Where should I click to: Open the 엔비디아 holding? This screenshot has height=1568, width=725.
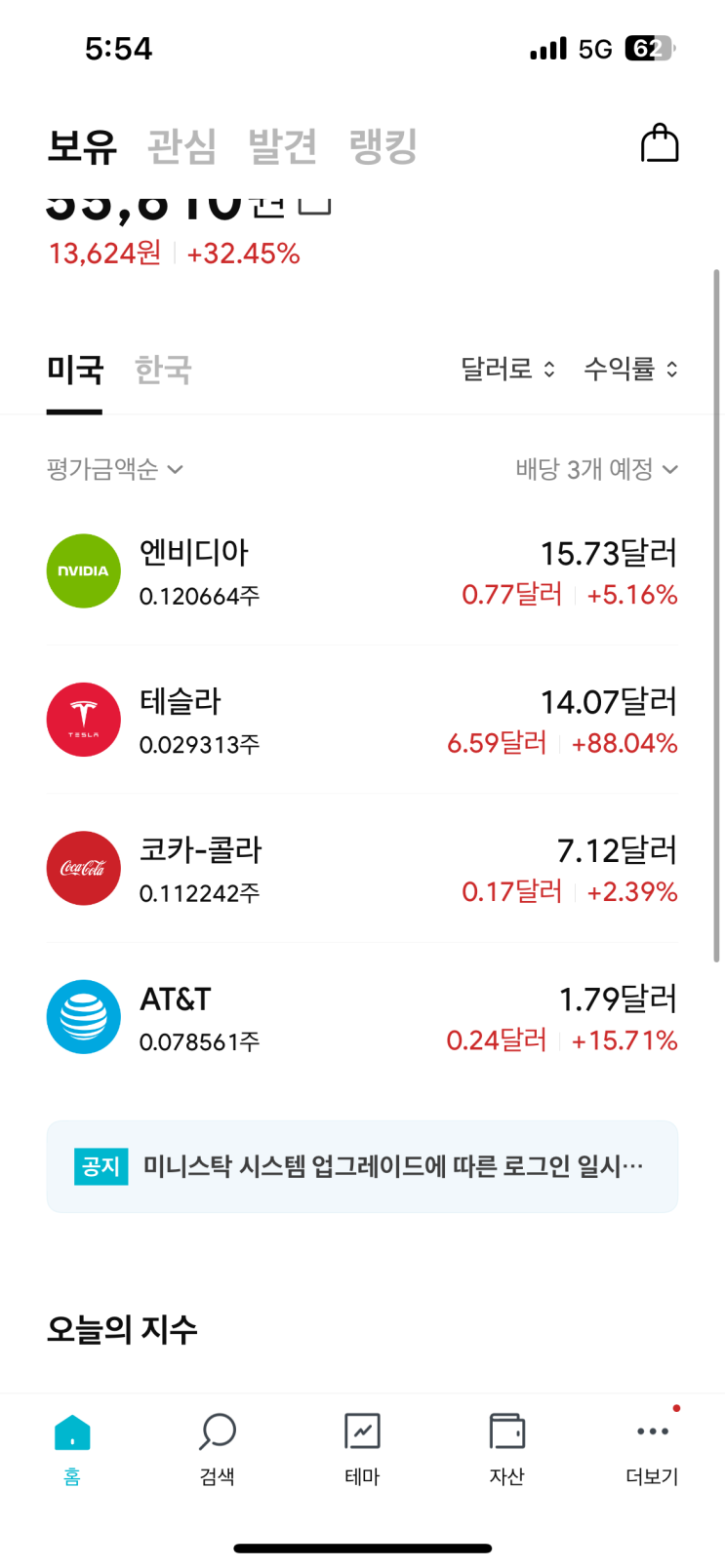(362, 571)
